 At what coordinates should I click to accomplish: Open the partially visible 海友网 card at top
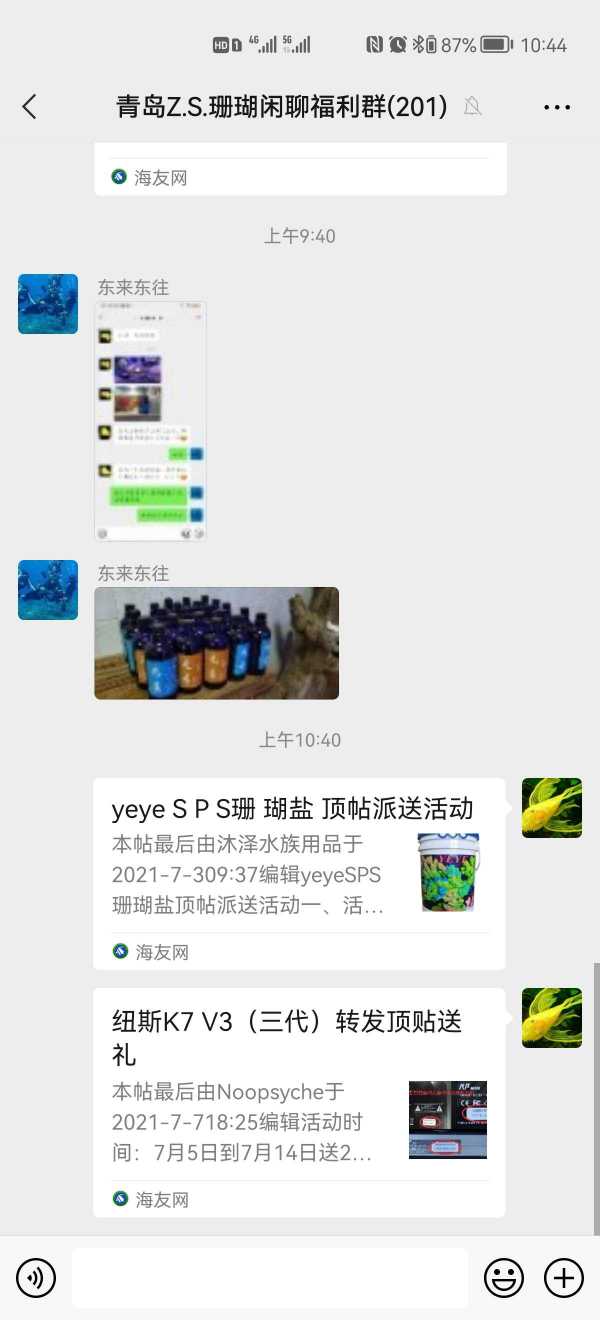(x=299, y=172)
